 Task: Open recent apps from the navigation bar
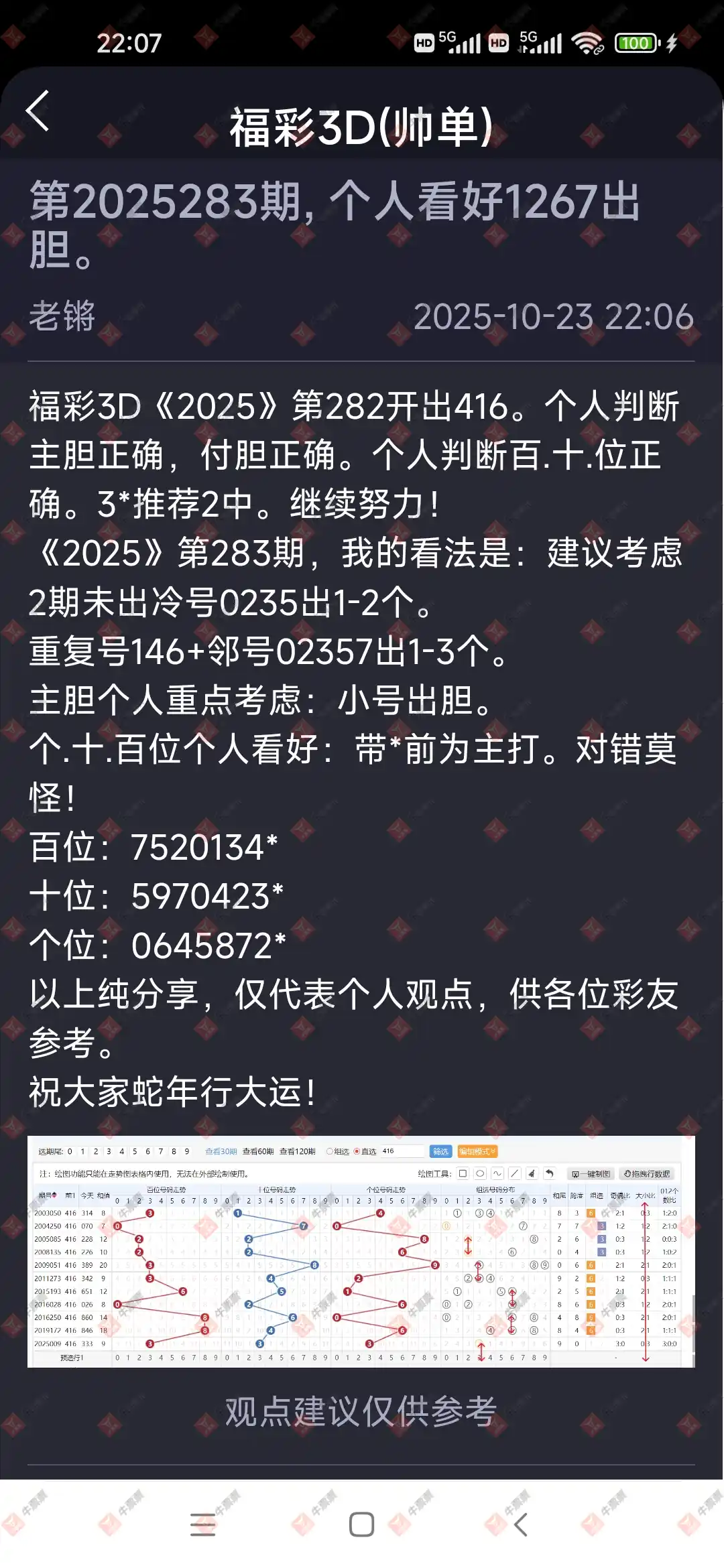pyautogui.click(x=202, y=1524)
